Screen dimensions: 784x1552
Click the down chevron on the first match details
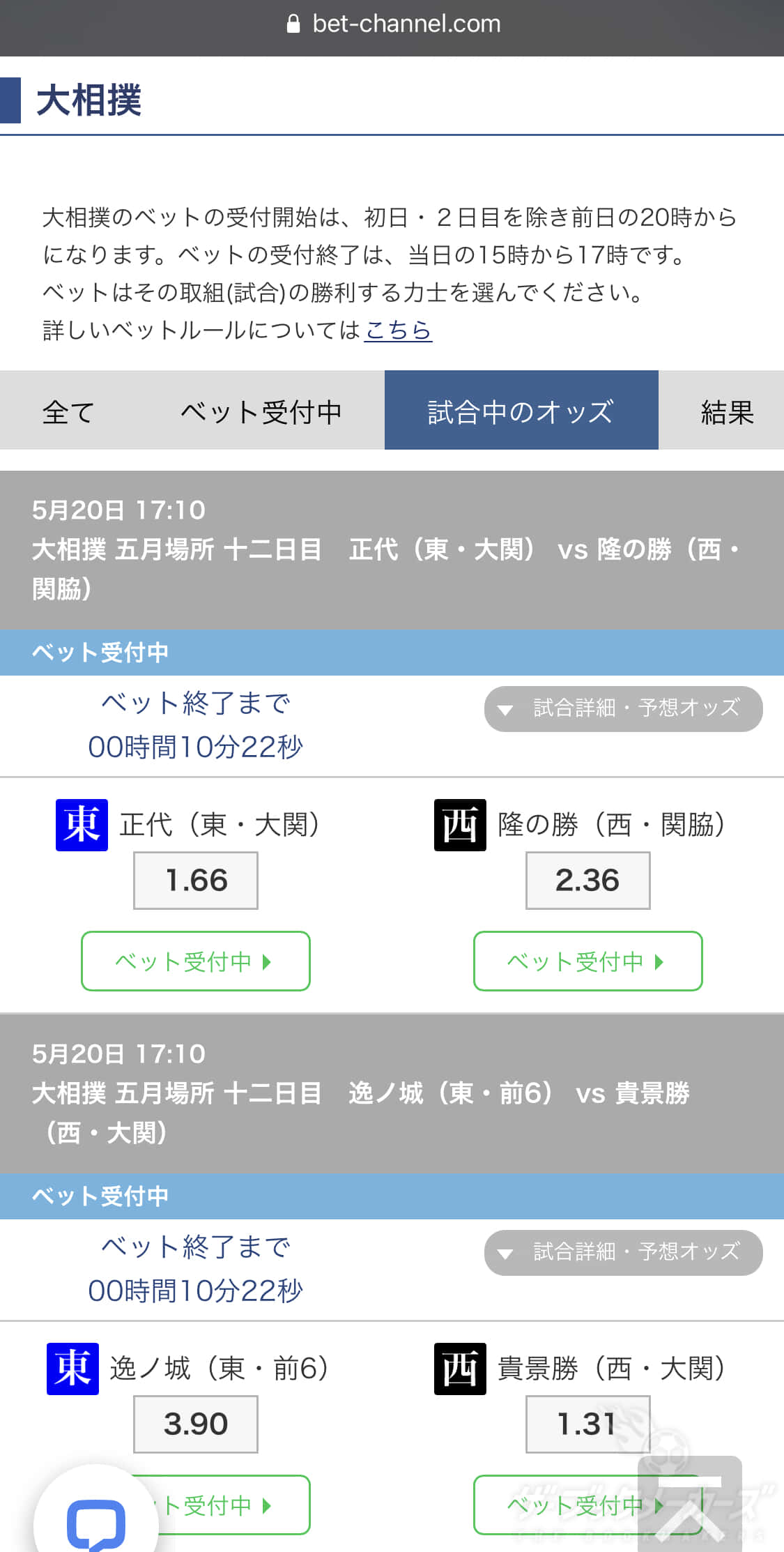[503, 709]
